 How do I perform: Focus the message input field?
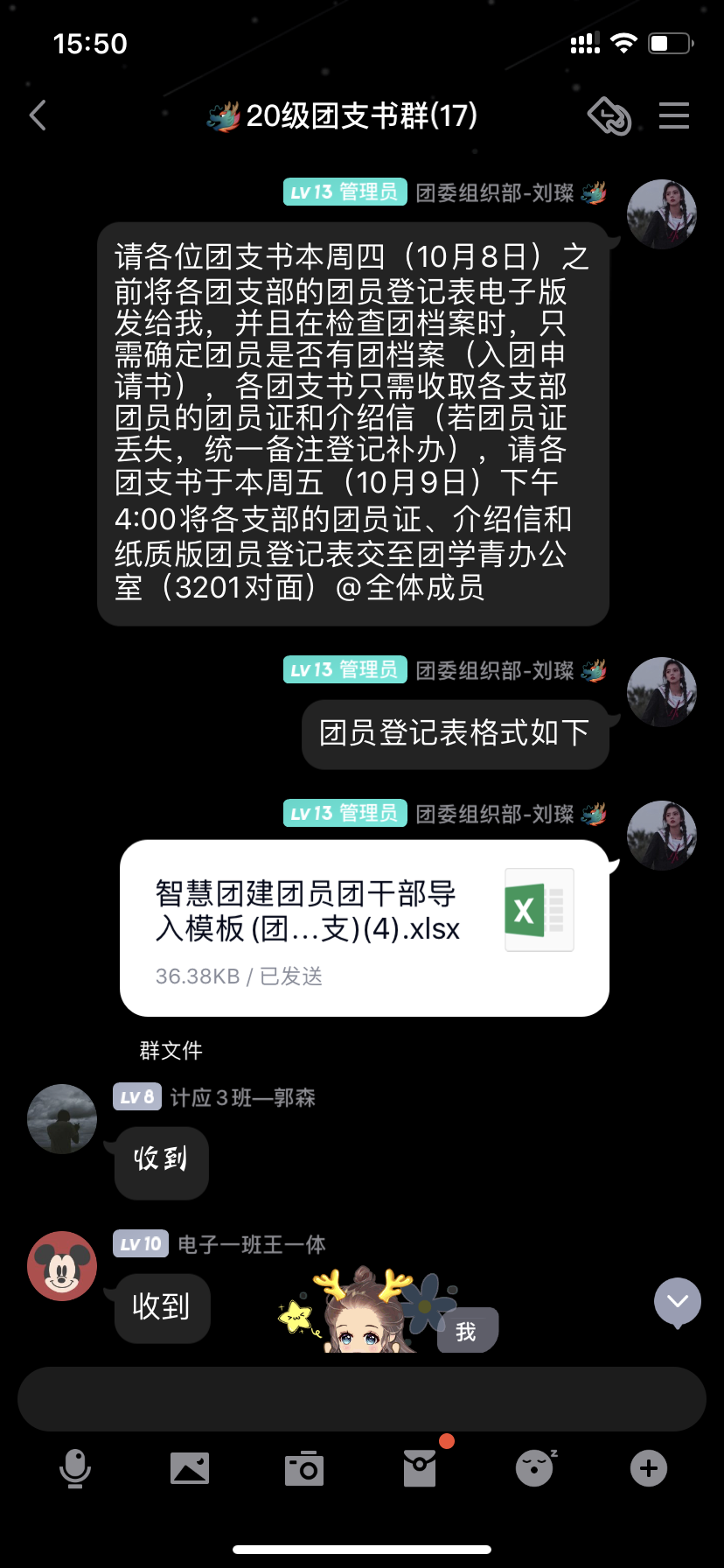pos(362,1399)
